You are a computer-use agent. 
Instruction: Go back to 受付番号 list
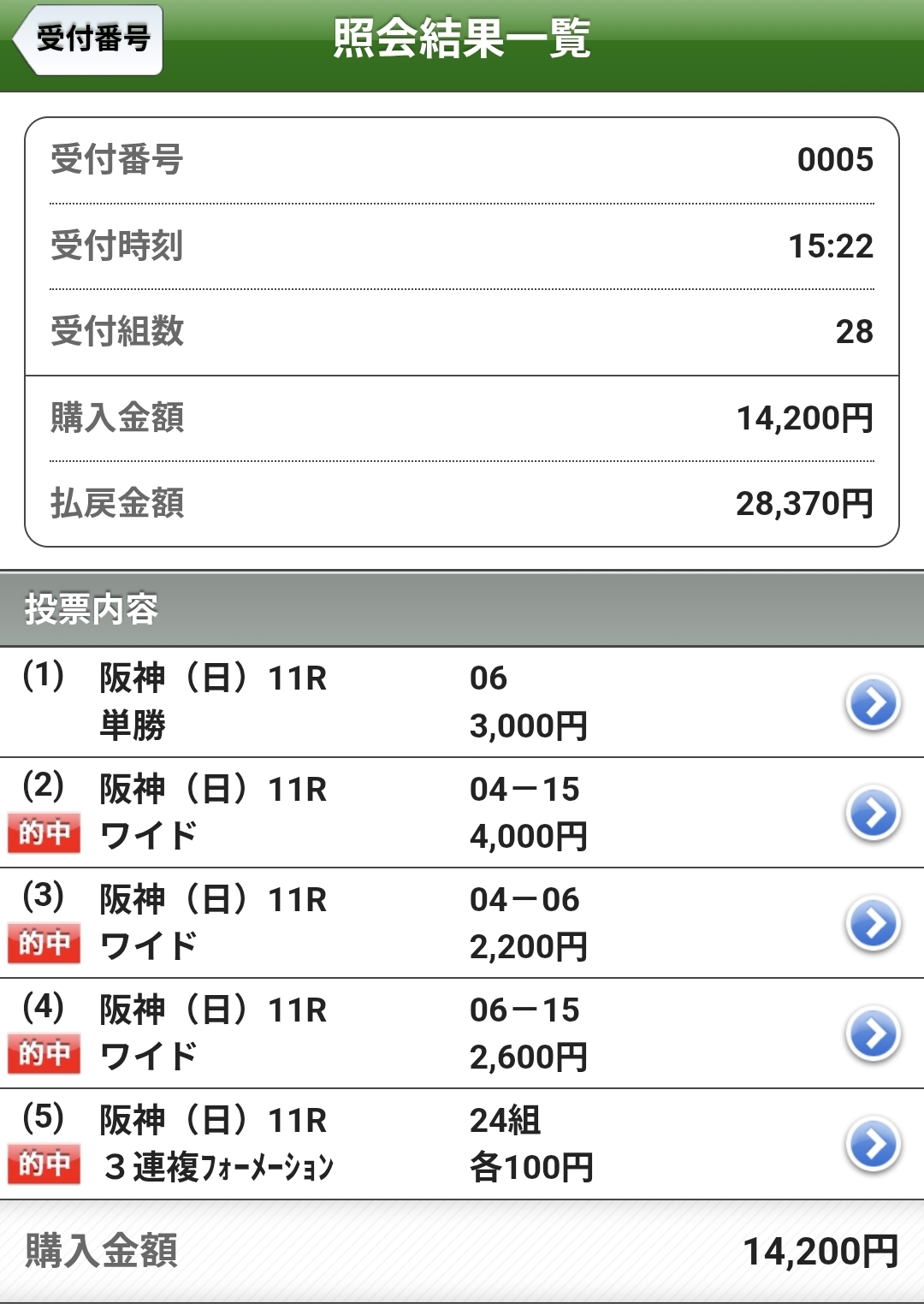tap(89, 39)
